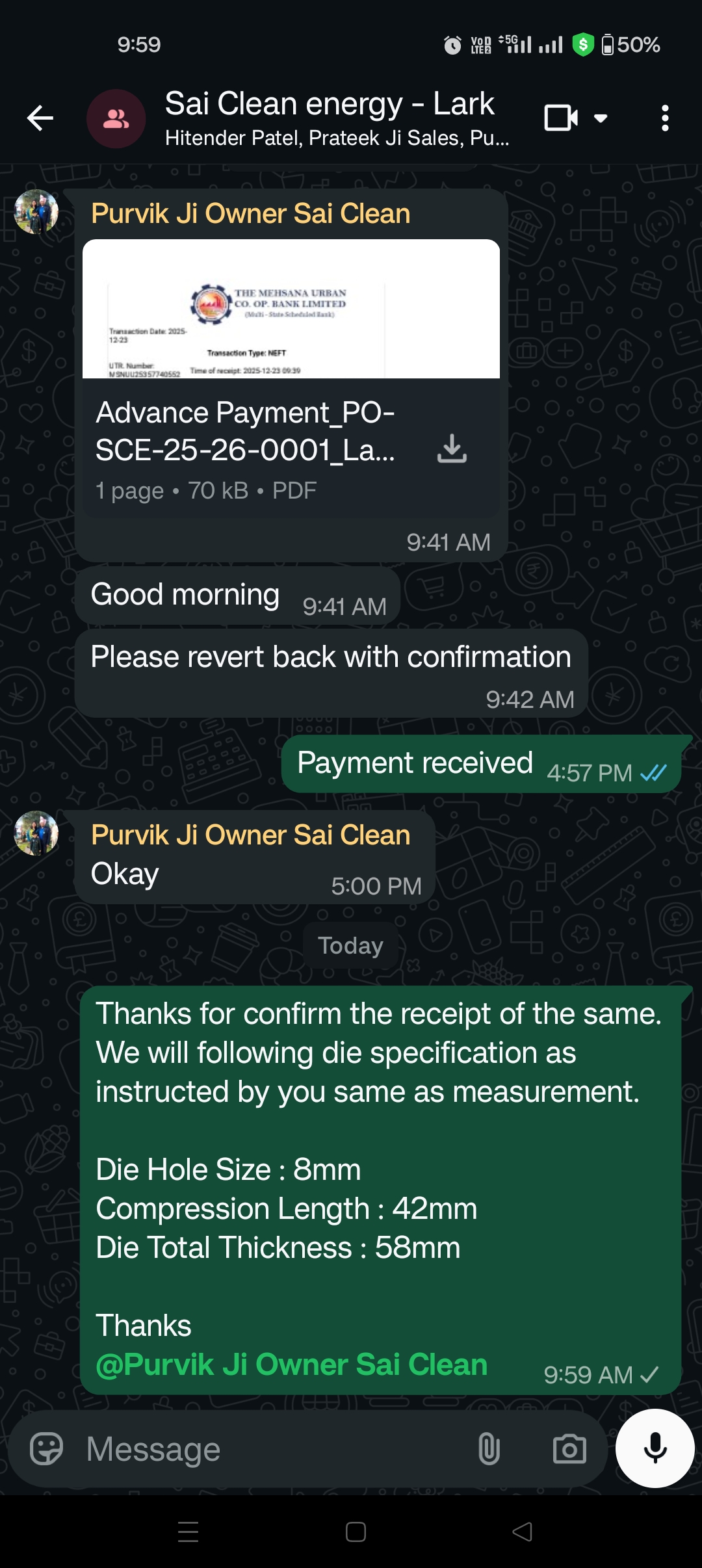Open Purvik Ji's profile photo beside the PDF
This screenshot has width=702, height=1568.
click(x=36, y=212)
